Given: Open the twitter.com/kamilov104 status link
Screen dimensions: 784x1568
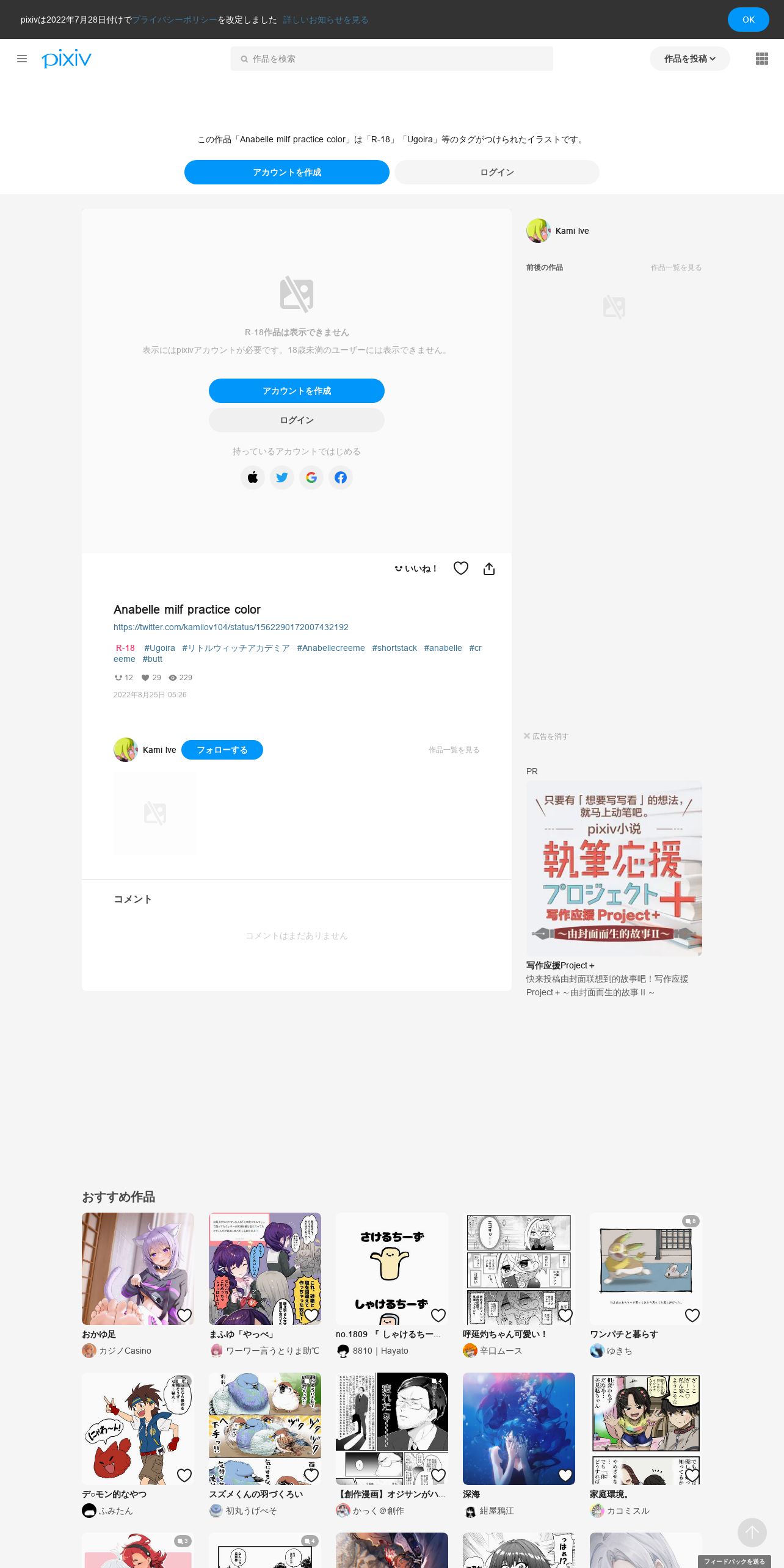Looking at the screenshot, I should pyautogui.click(x=231, y=627).
